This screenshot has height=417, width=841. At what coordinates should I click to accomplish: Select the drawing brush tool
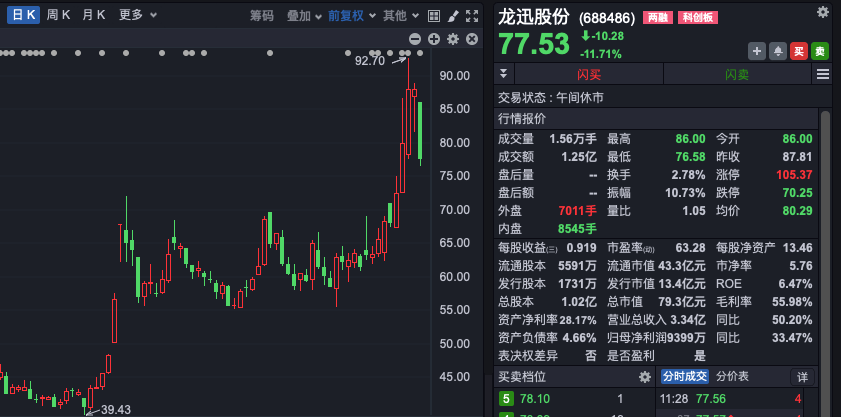(x=453, y=15)
